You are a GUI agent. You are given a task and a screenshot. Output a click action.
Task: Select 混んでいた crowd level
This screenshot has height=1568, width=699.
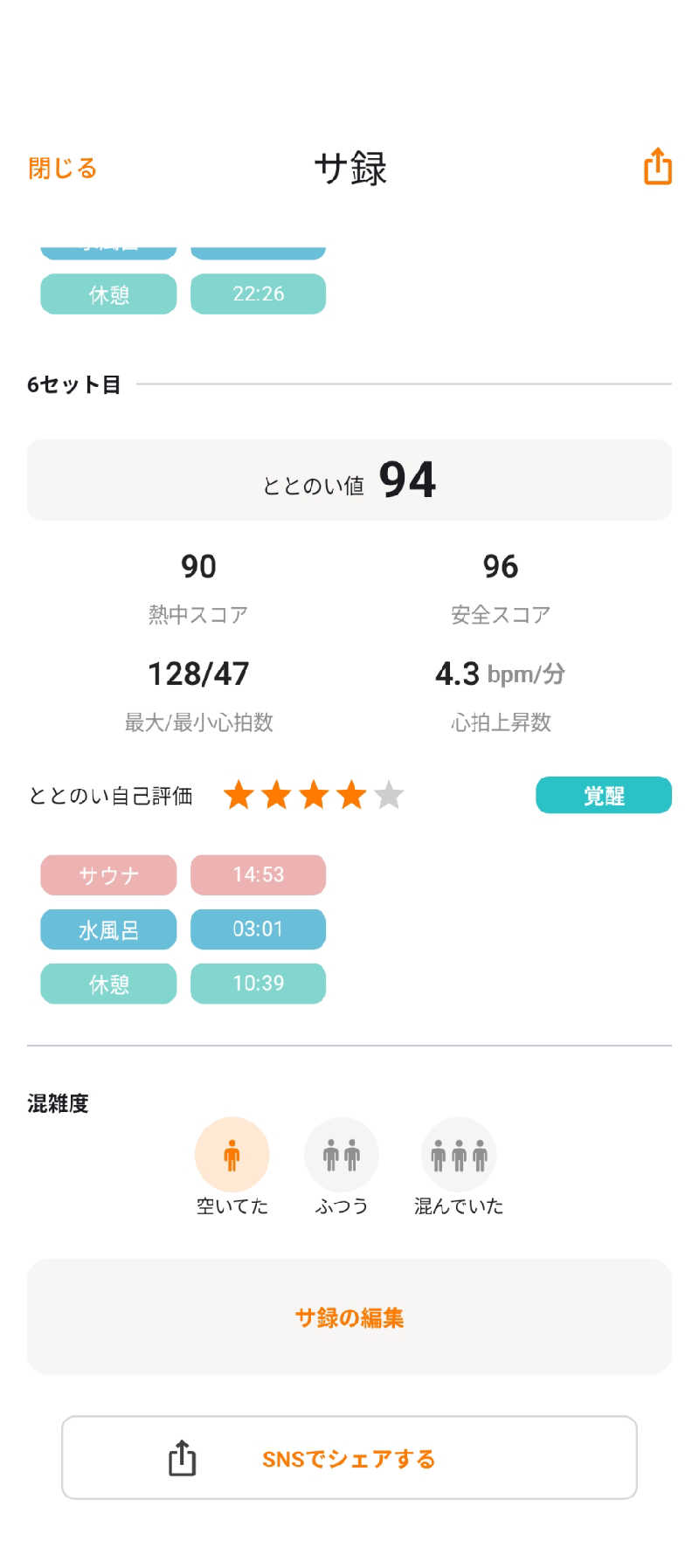(459, 1155)
